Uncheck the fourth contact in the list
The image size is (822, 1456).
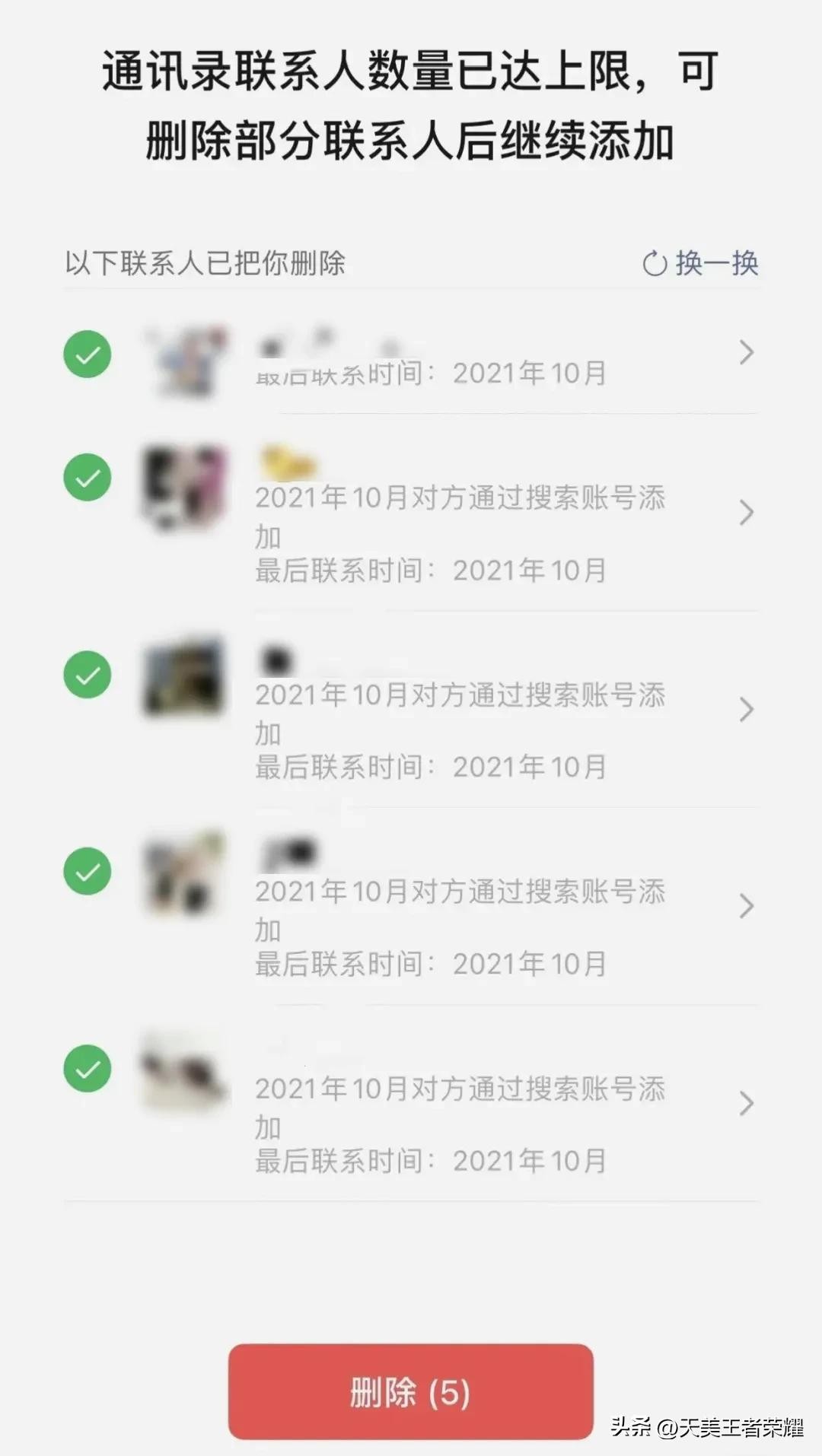tap(88, 872)
